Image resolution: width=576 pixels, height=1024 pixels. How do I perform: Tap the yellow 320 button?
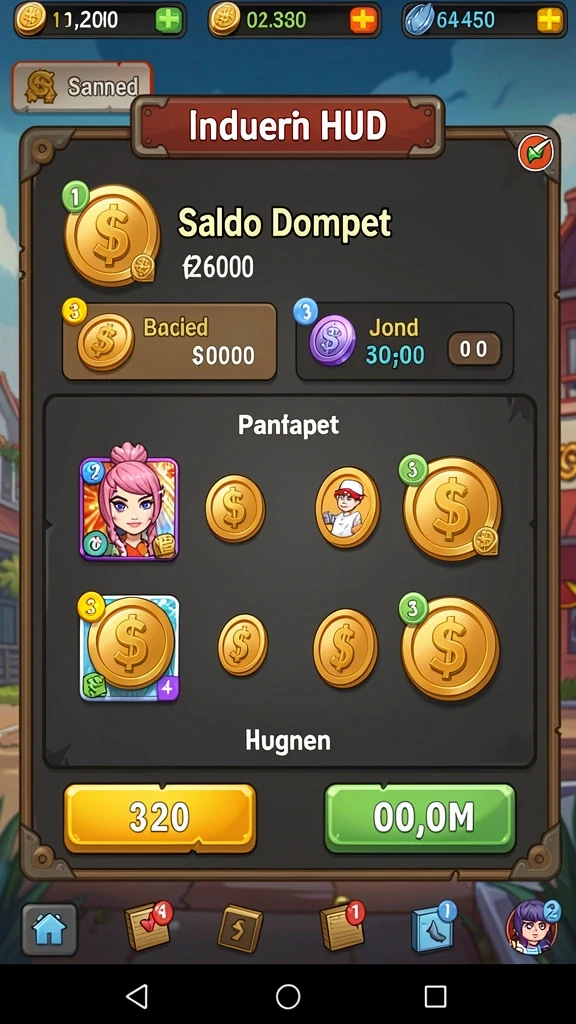[x=160, y=818]
